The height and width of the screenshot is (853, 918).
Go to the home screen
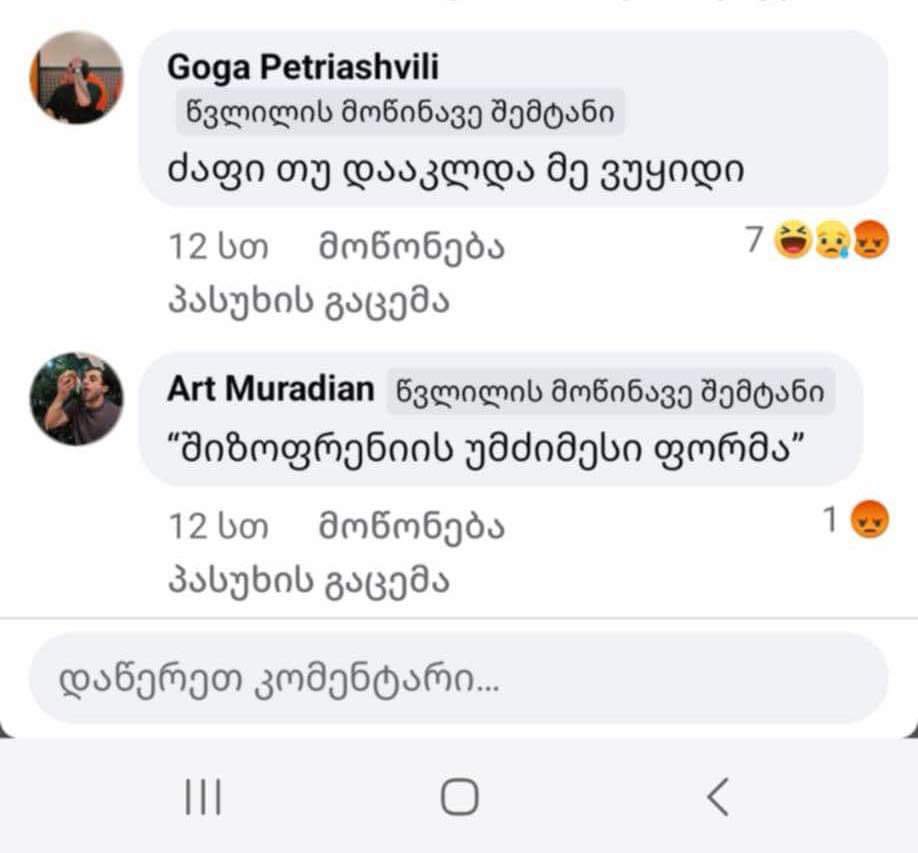(459, 797)
